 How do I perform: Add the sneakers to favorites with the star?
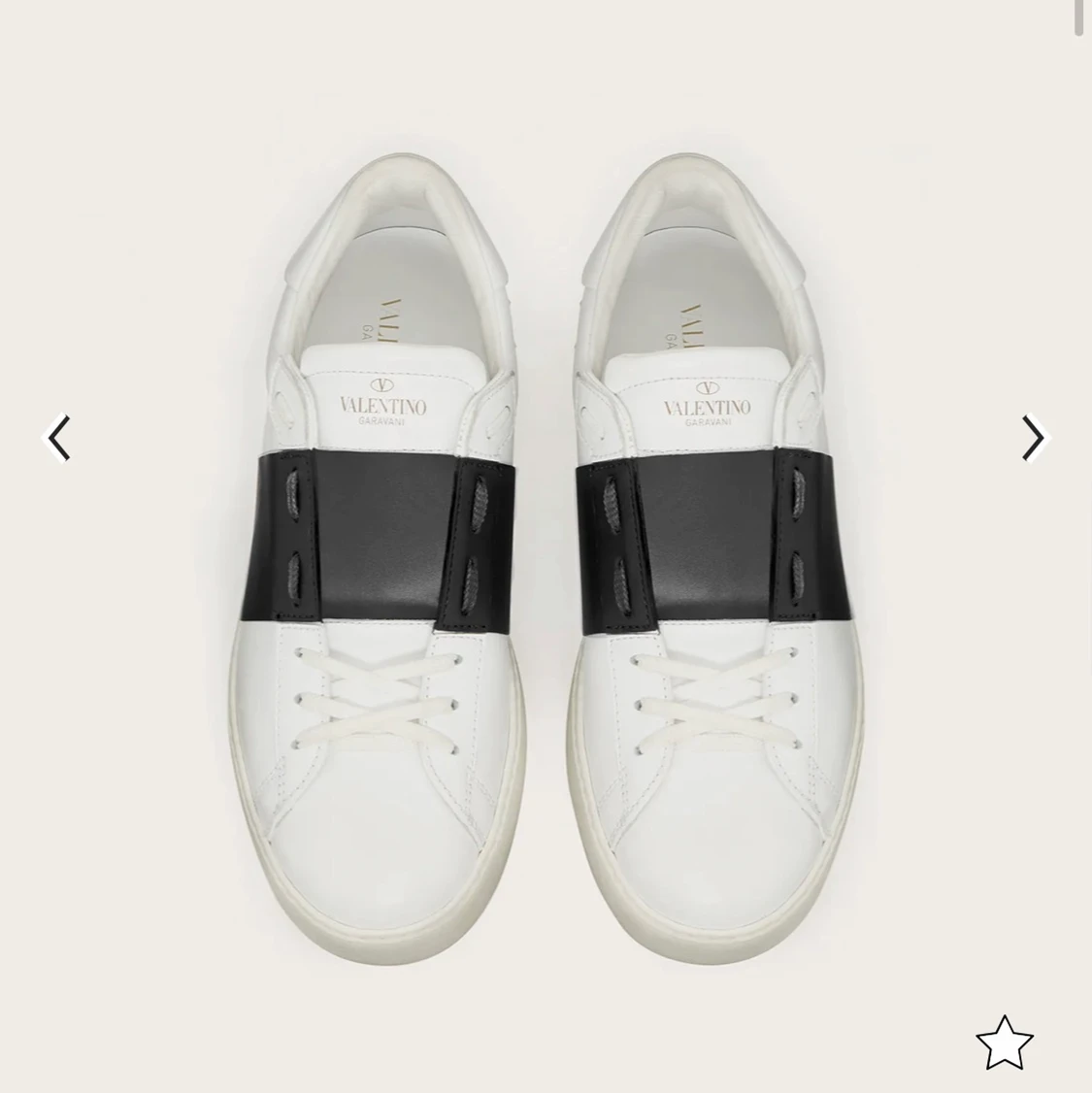(1005, 1043)
